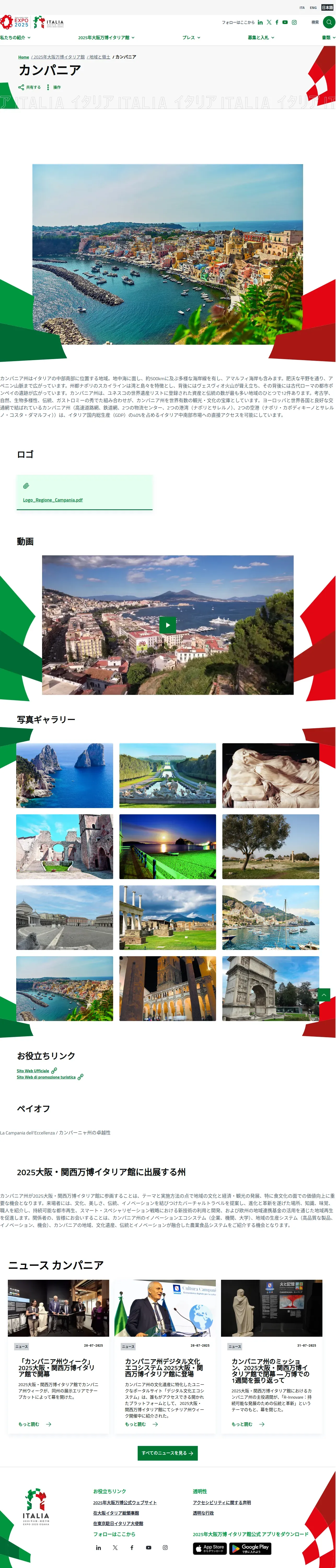The image size is (336, 1568).
Task: Download Logo_Regione_Campania.pdf
Action: click(x=53, y=500)
